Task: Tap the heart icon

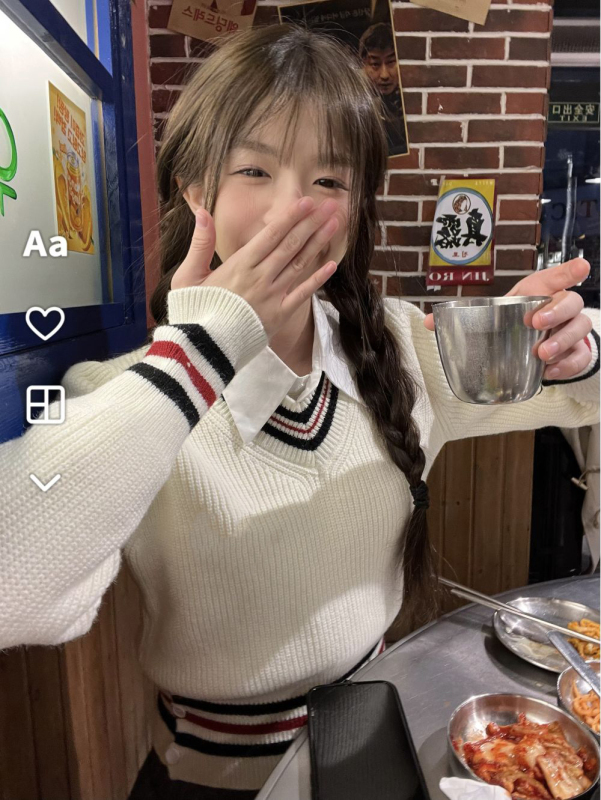Action: point(45,322)
